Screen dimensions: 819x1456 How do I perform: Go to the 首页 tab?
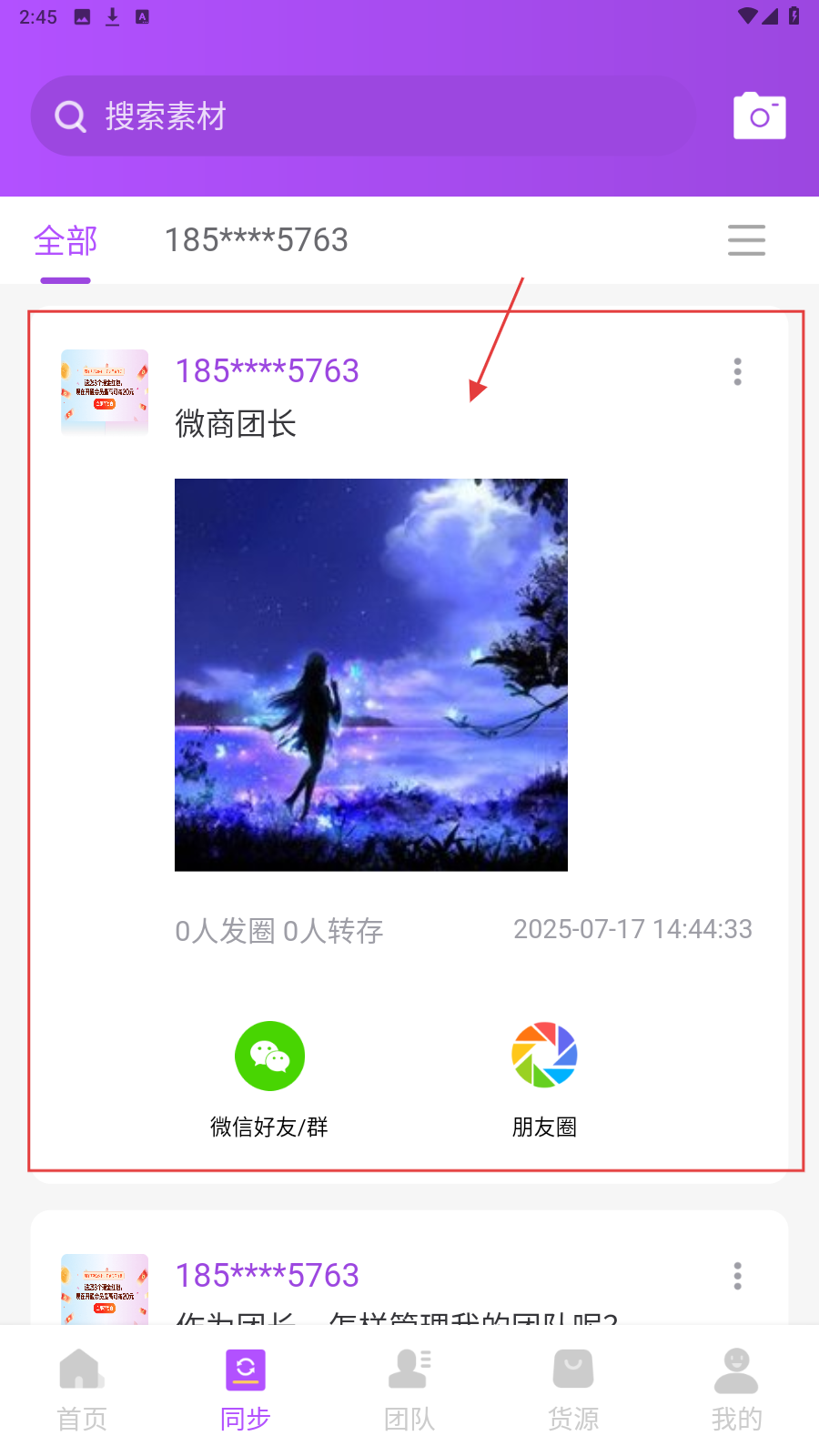82,1390
